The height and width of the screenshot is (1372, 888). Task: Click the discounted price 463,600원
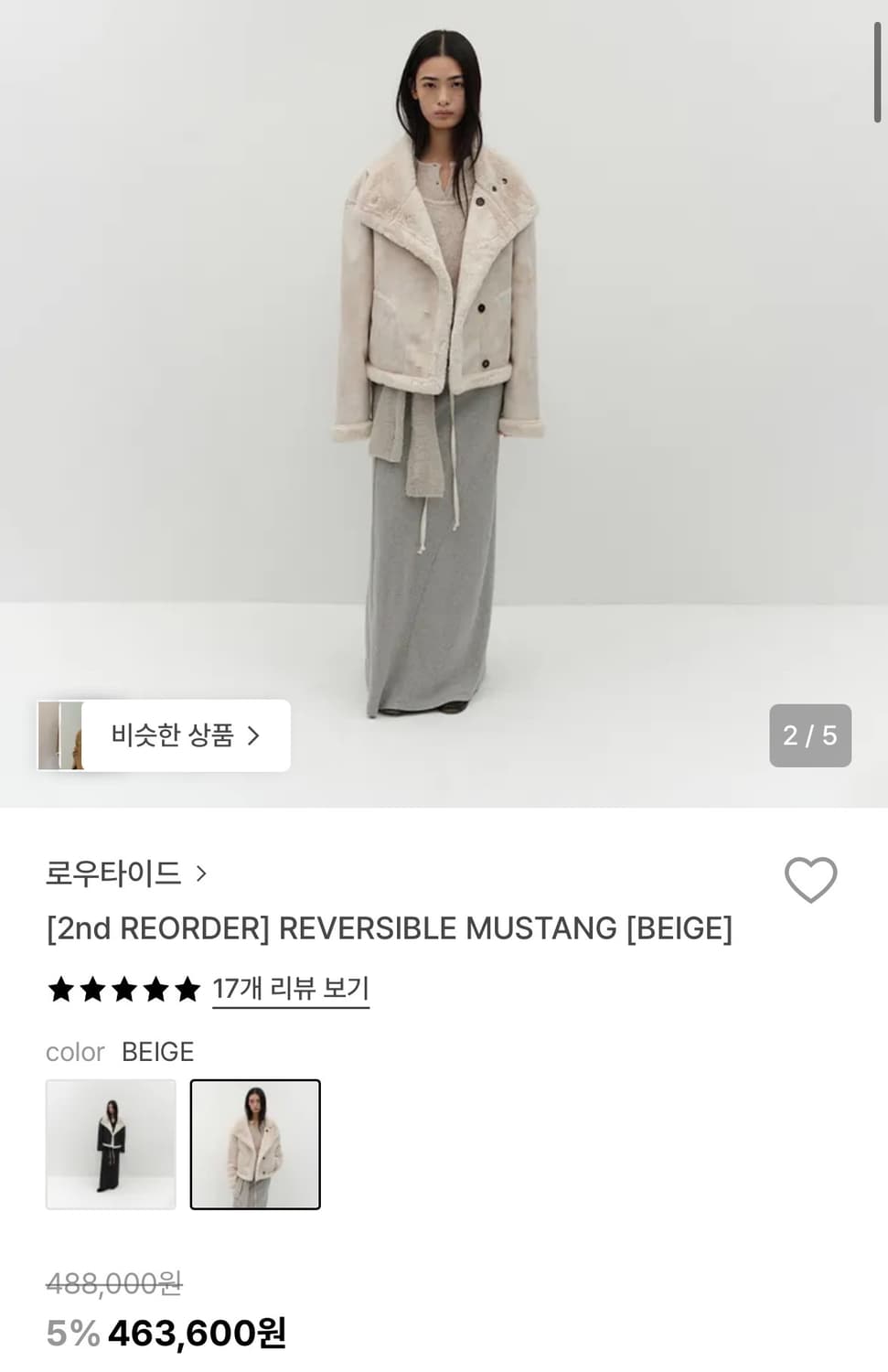pyautogui.click(x=198, y=1334)
